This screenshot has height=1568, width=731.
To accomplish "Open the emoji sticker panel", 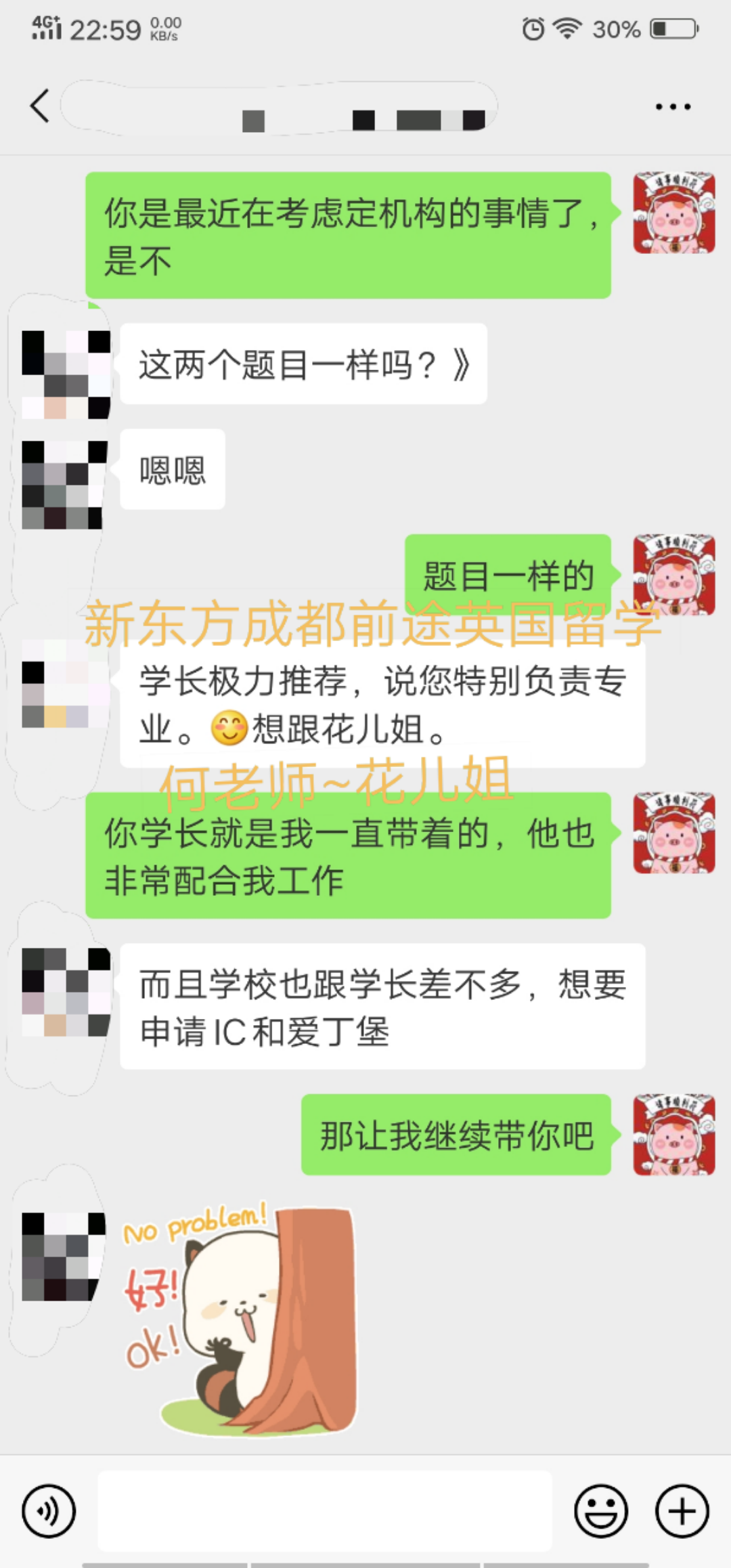I will (x=601, y=1510).
